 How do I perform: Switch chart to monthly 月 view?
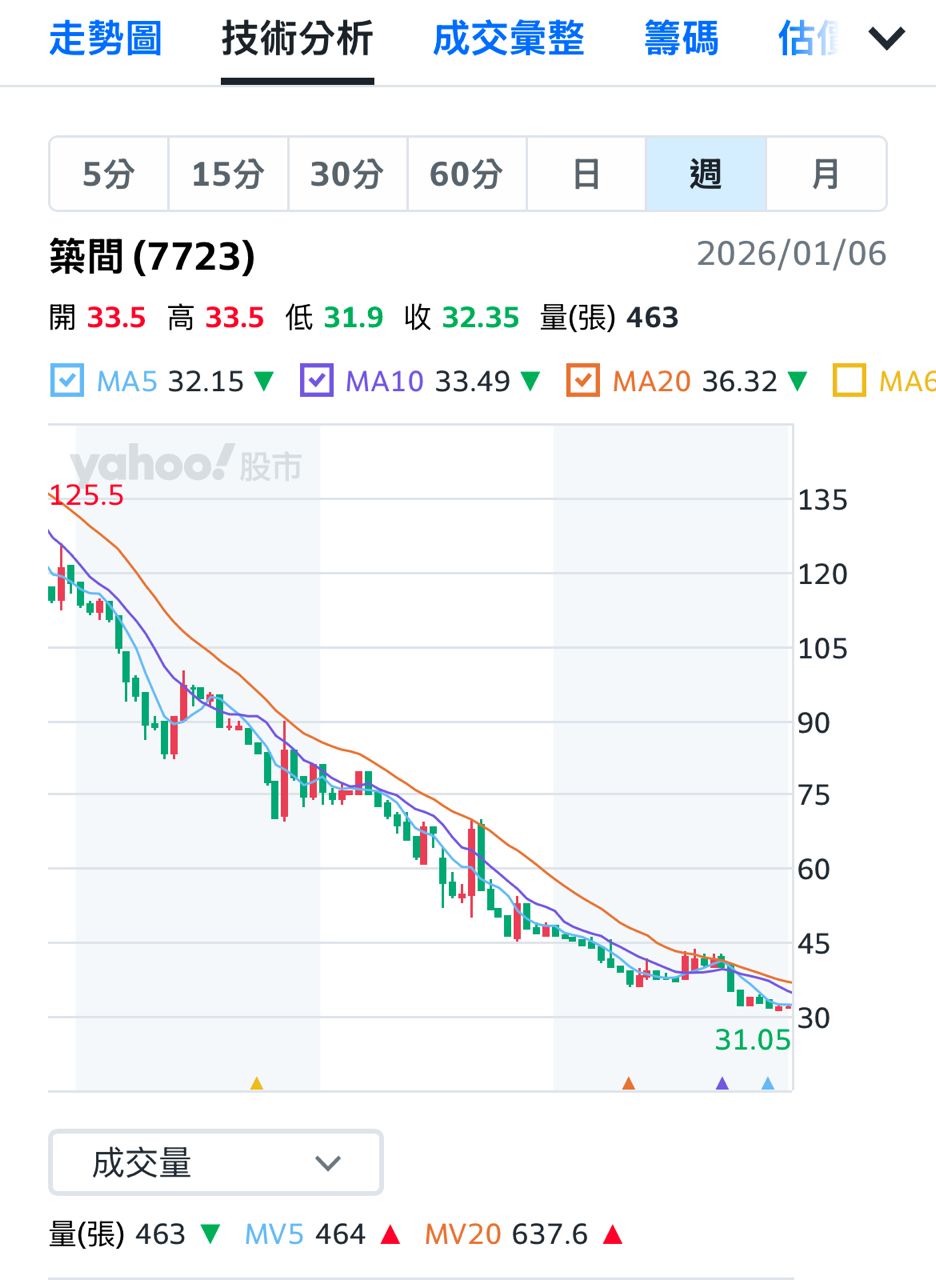(825, 174)
